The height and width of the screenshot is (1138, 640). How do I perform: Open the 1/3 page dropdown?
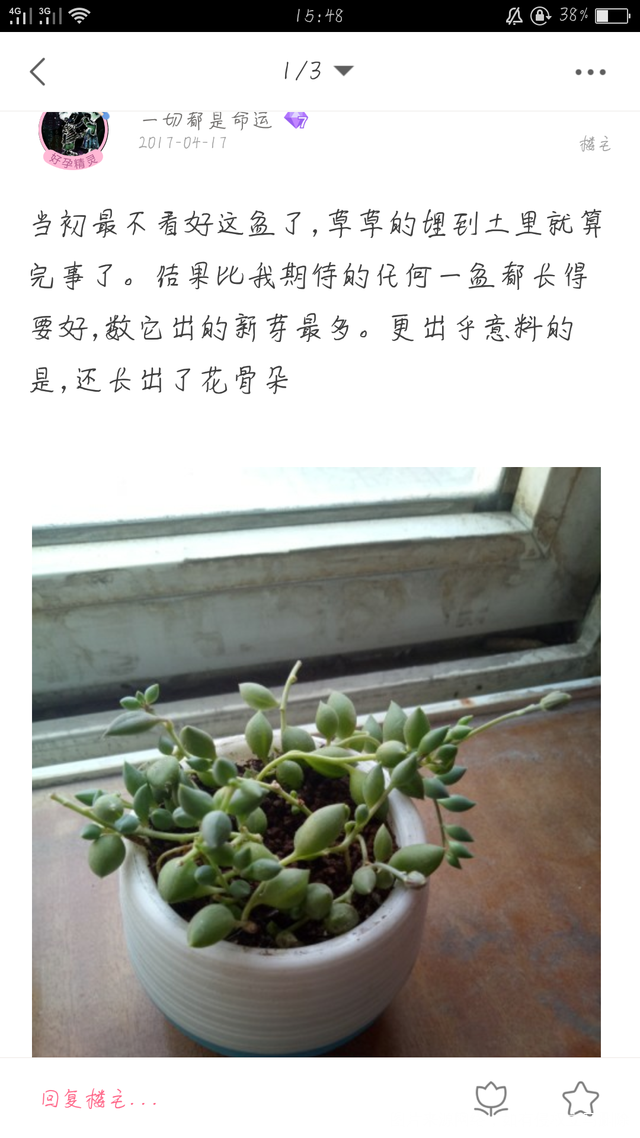coord(318,71)
